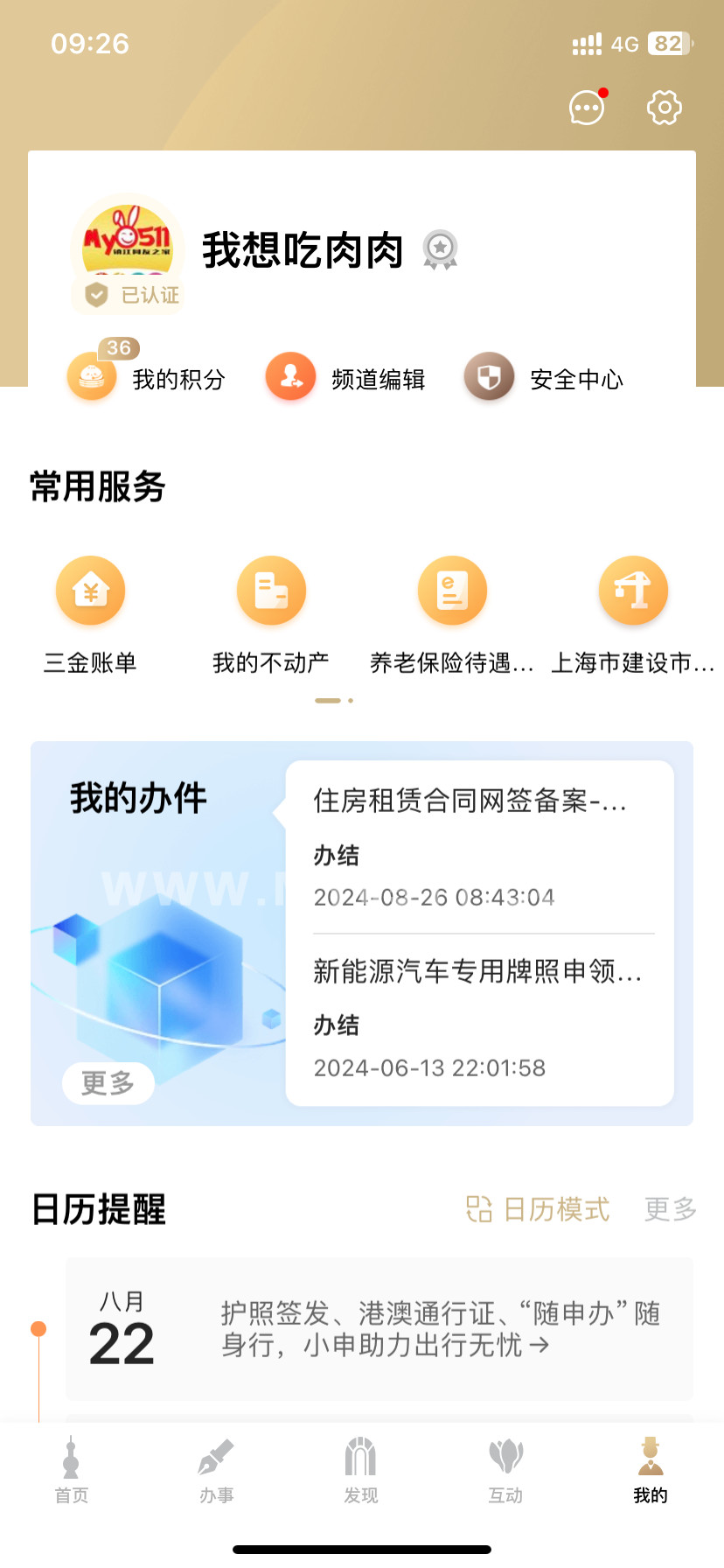Screen dimensions: 724x1568
Task: Open the 住房租赁合同网签备案 case record
Action: 479,847
